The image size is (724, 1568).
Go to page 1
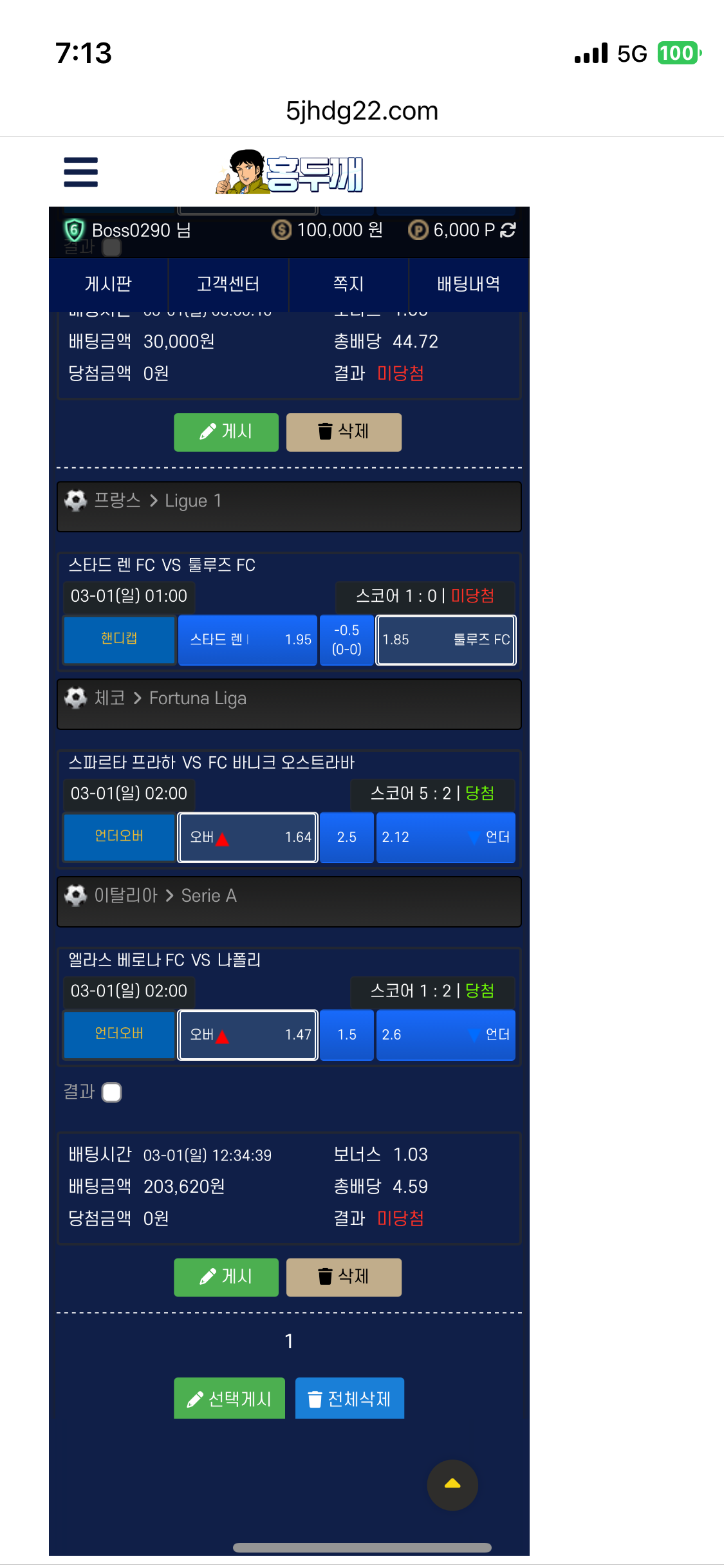coord(289,1341)
